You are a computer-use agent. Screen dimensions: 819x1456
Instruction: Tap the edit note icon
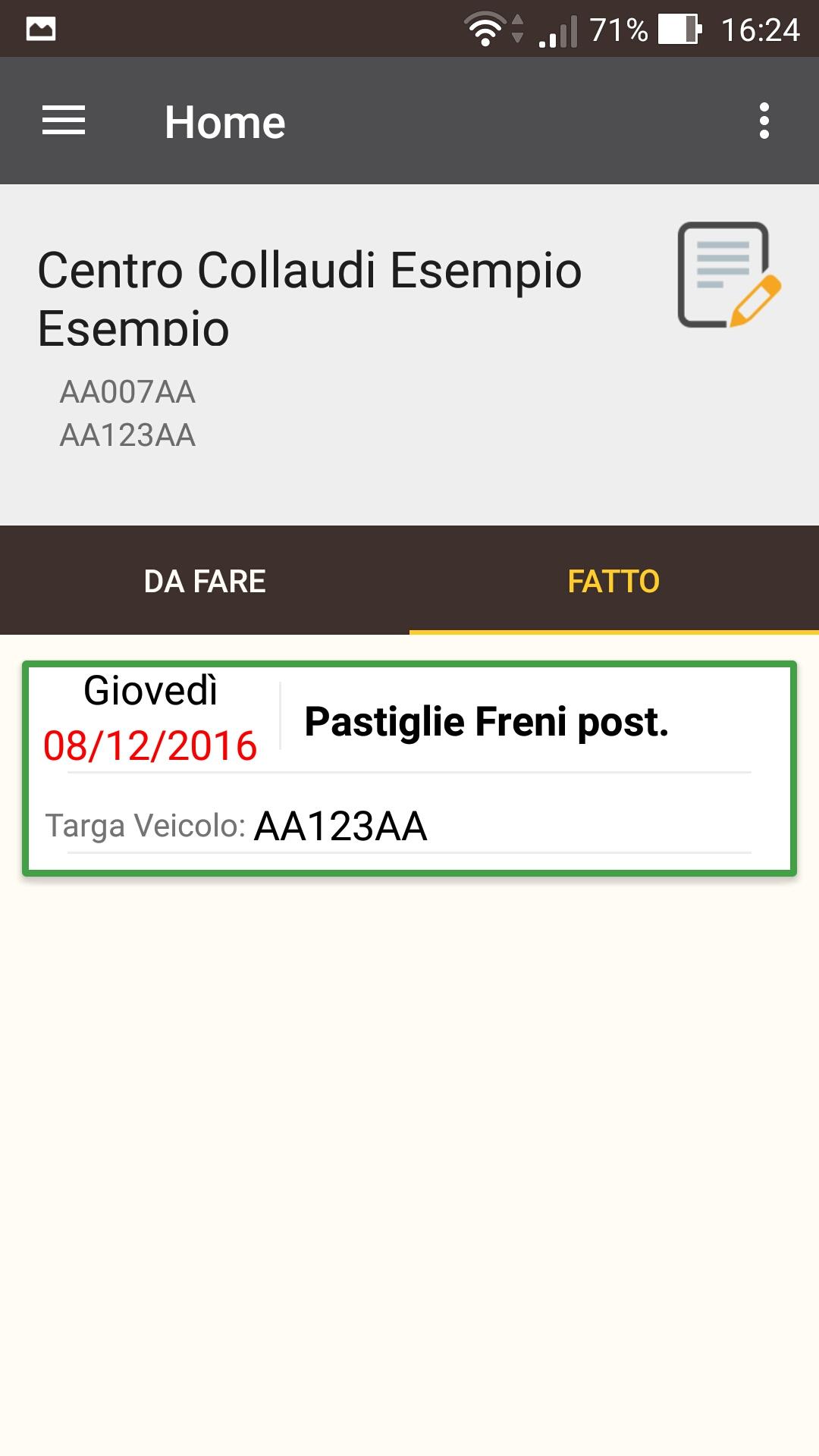(x=728, y=275)
